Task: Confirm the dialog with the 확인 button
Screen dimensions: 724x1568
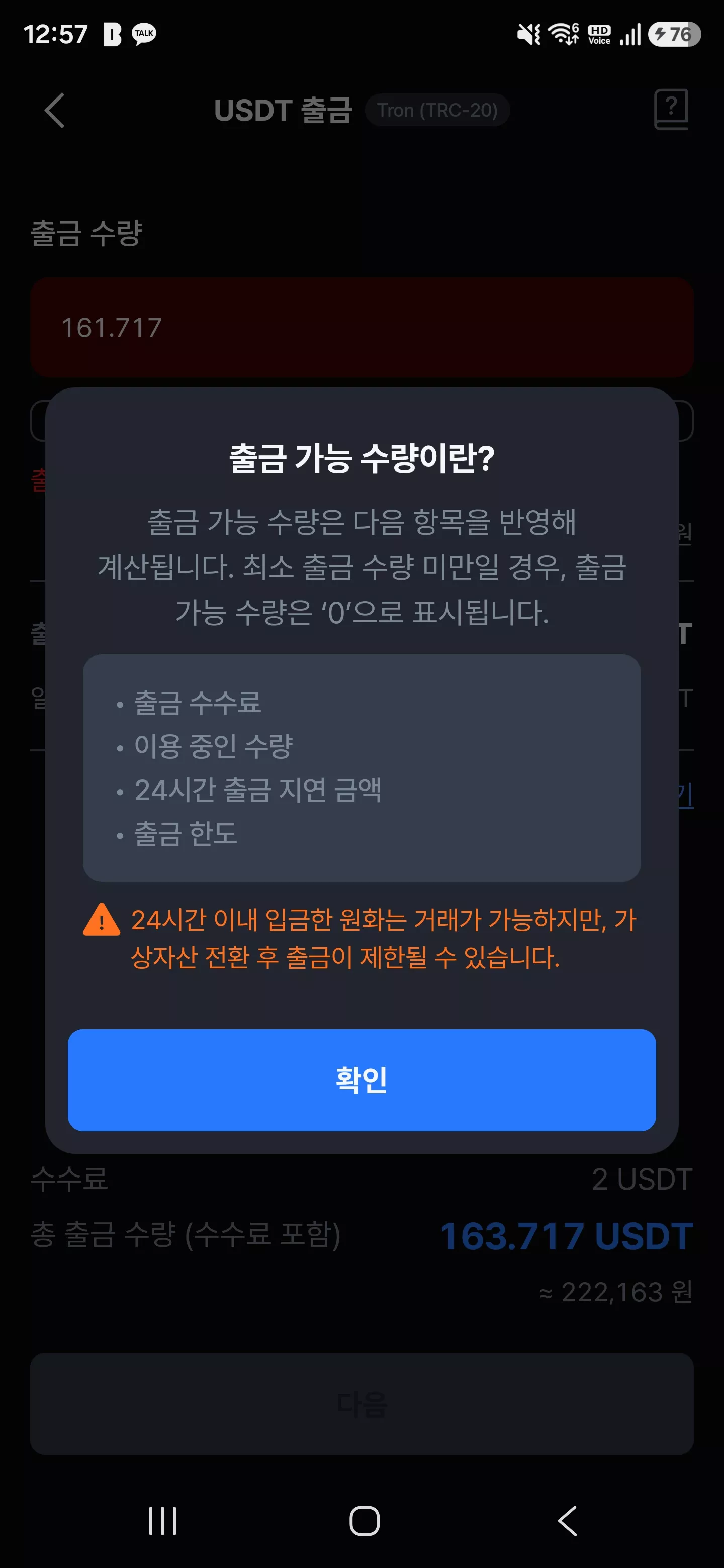Action: click(361, 1080)
